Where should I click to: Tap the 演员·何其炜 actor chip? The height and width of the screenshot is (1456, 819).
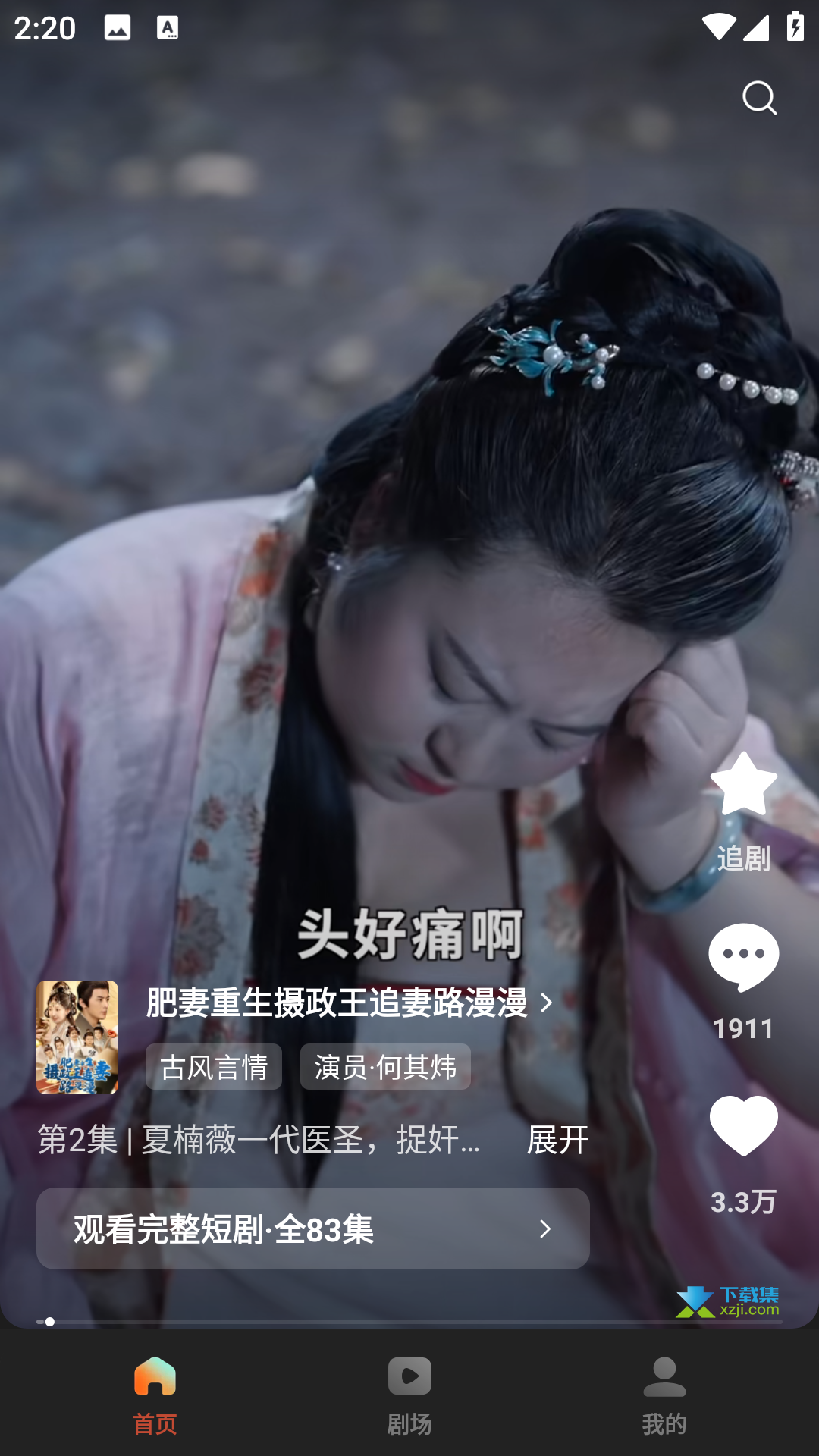tap(385, 1067)
